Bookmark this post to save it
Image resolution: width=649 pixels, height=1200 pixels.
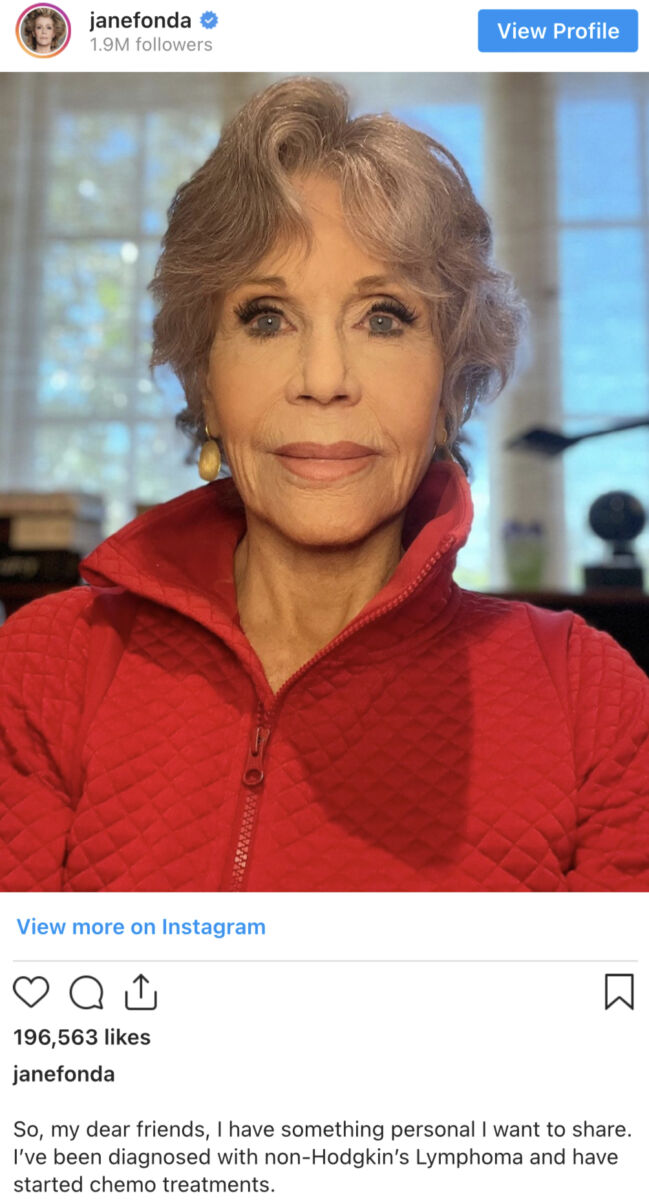619,991
